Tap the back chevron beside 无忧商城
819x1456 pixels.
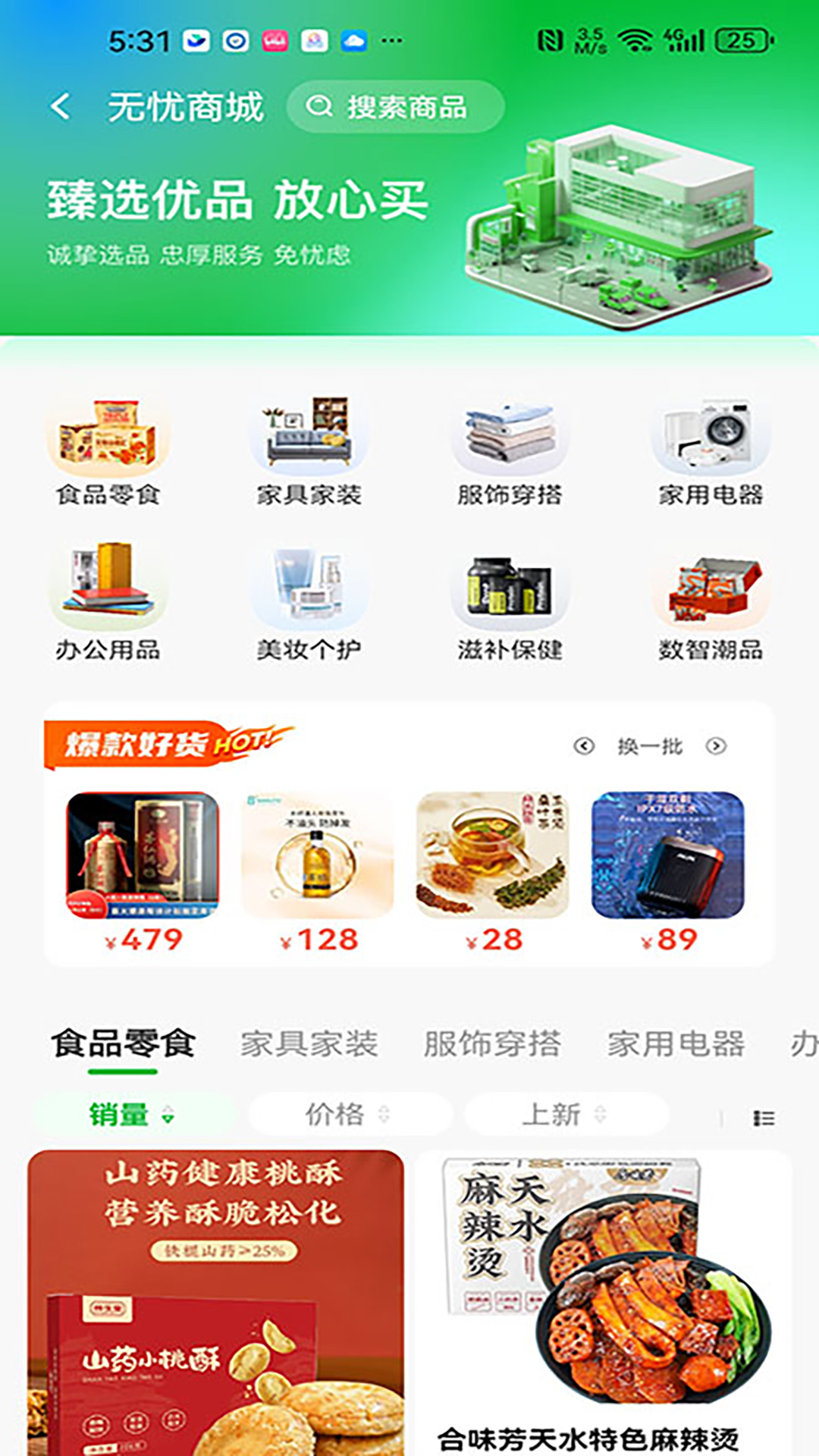[x=59, y=106]
